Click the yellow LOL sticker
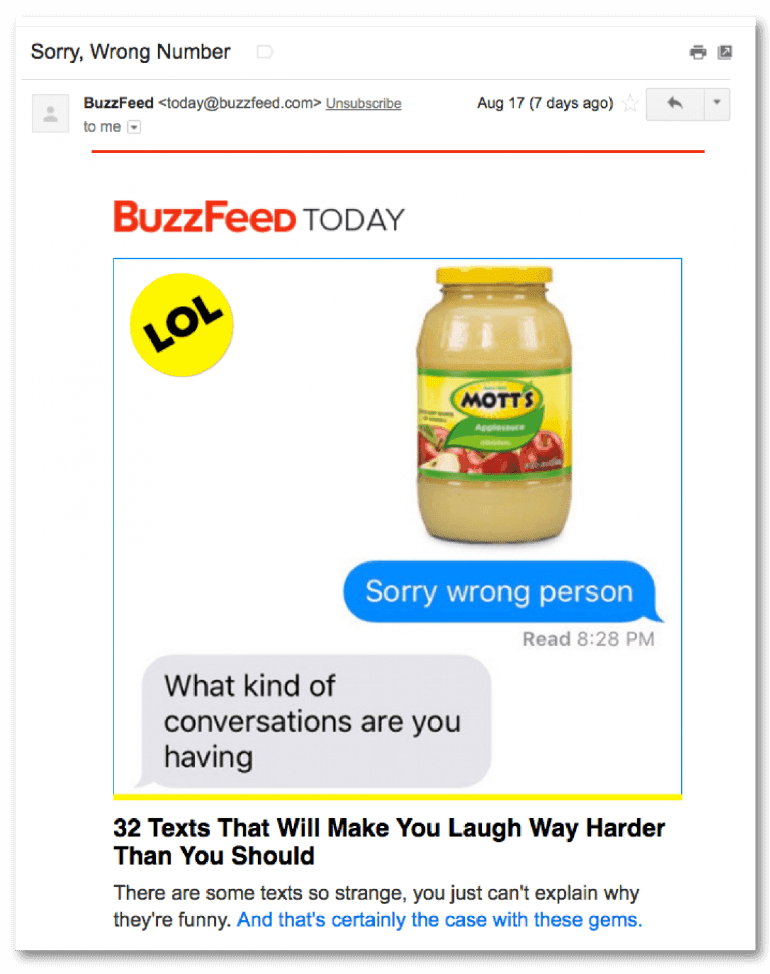 click(x=180, y=323)
